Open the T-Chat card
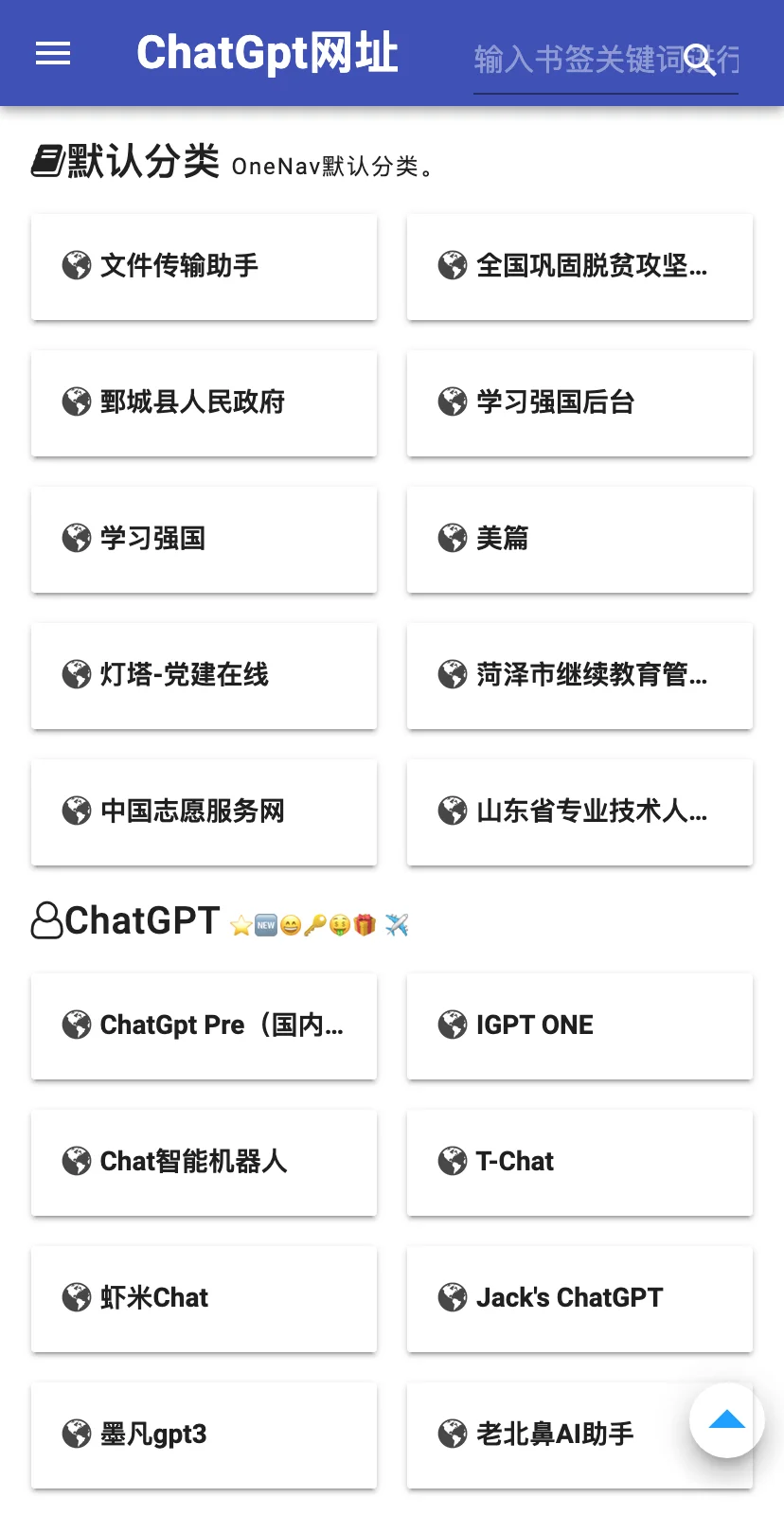Image resolution: width=784 pixels, height=1515 pixels. coord(579,1163)
